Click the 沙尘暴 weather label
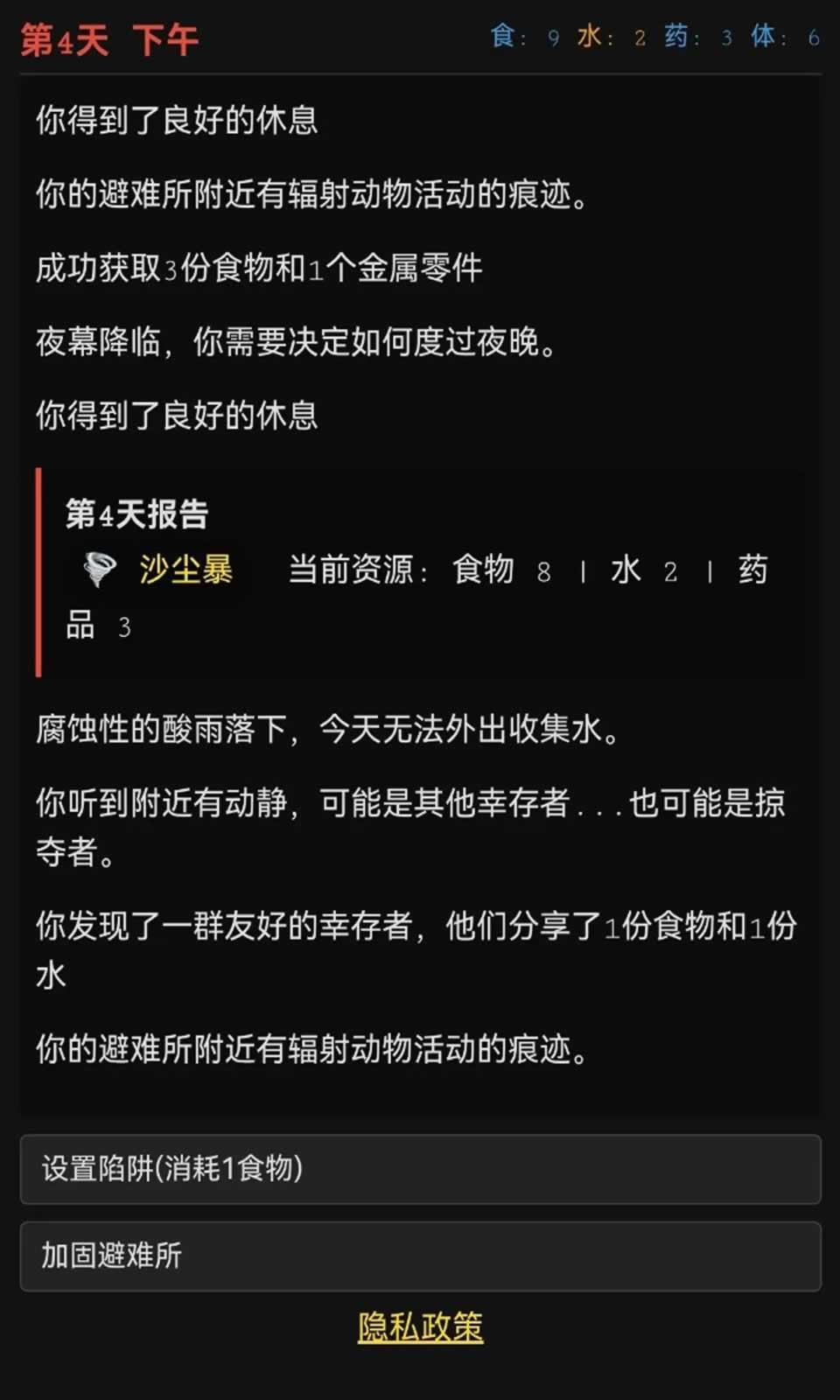This screenshot has width=840, height=1400. pos(184,570)
